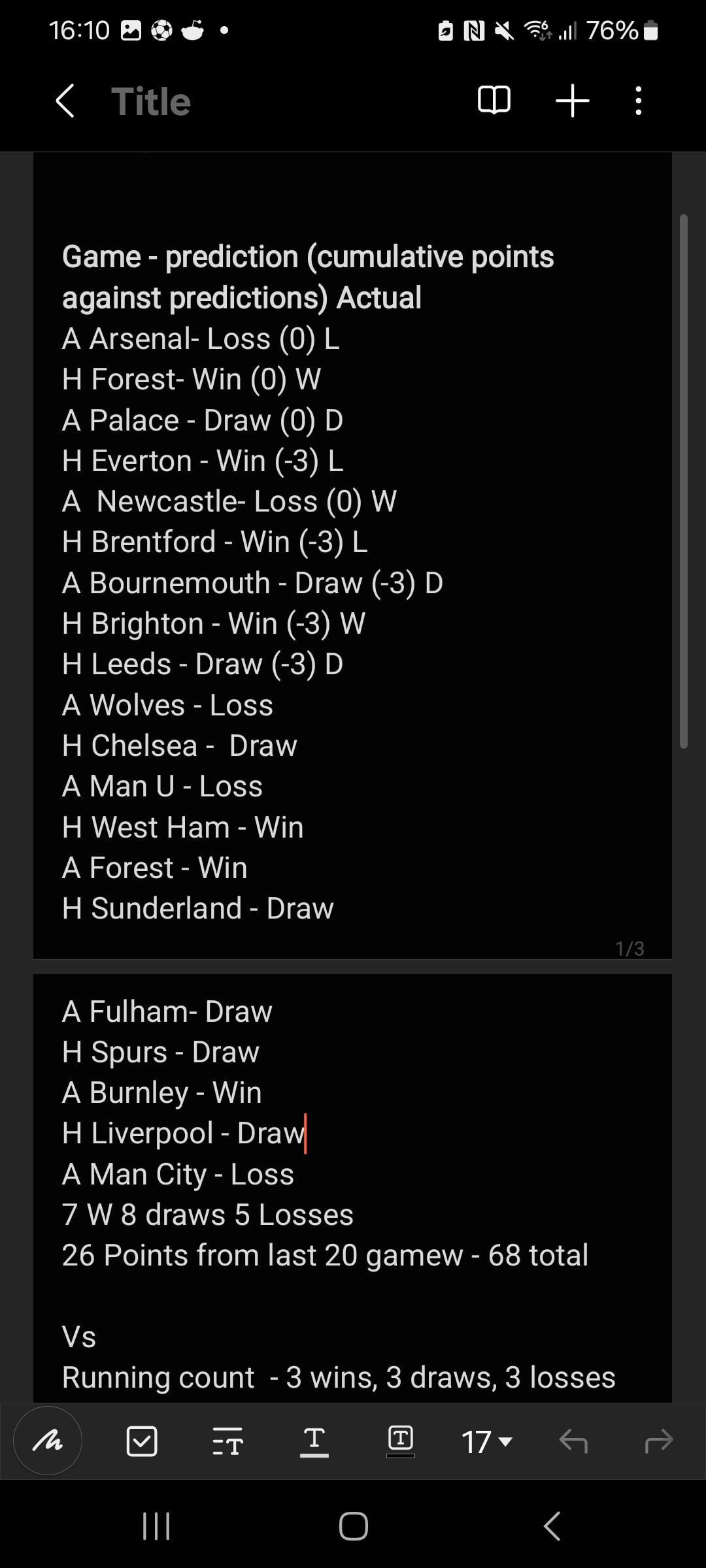This screenshot has width=706, height=1568.
Task: Tap the Title field
Action: 151,102
